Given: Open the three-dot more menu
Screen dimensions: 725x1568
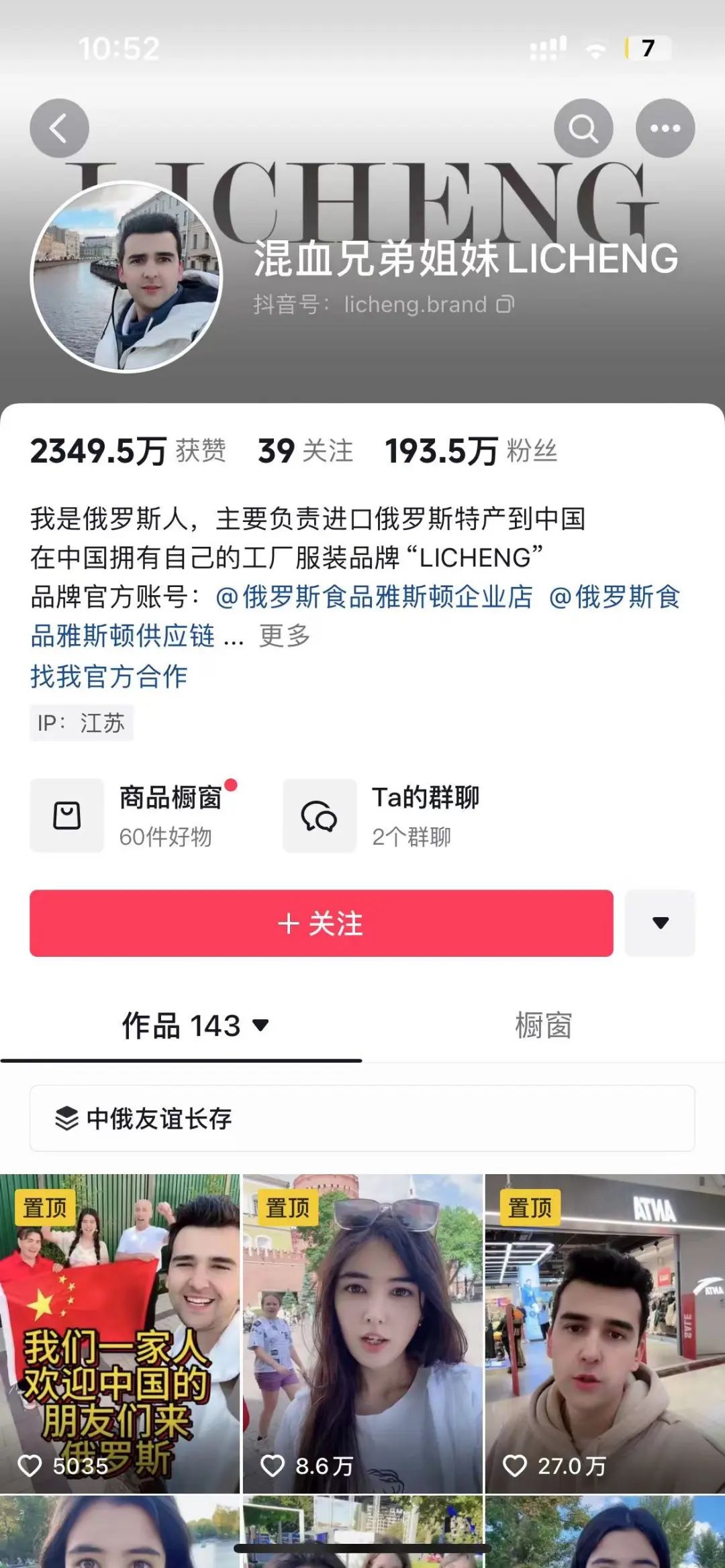Looking at the screenshot, I should tap(665, 128).
